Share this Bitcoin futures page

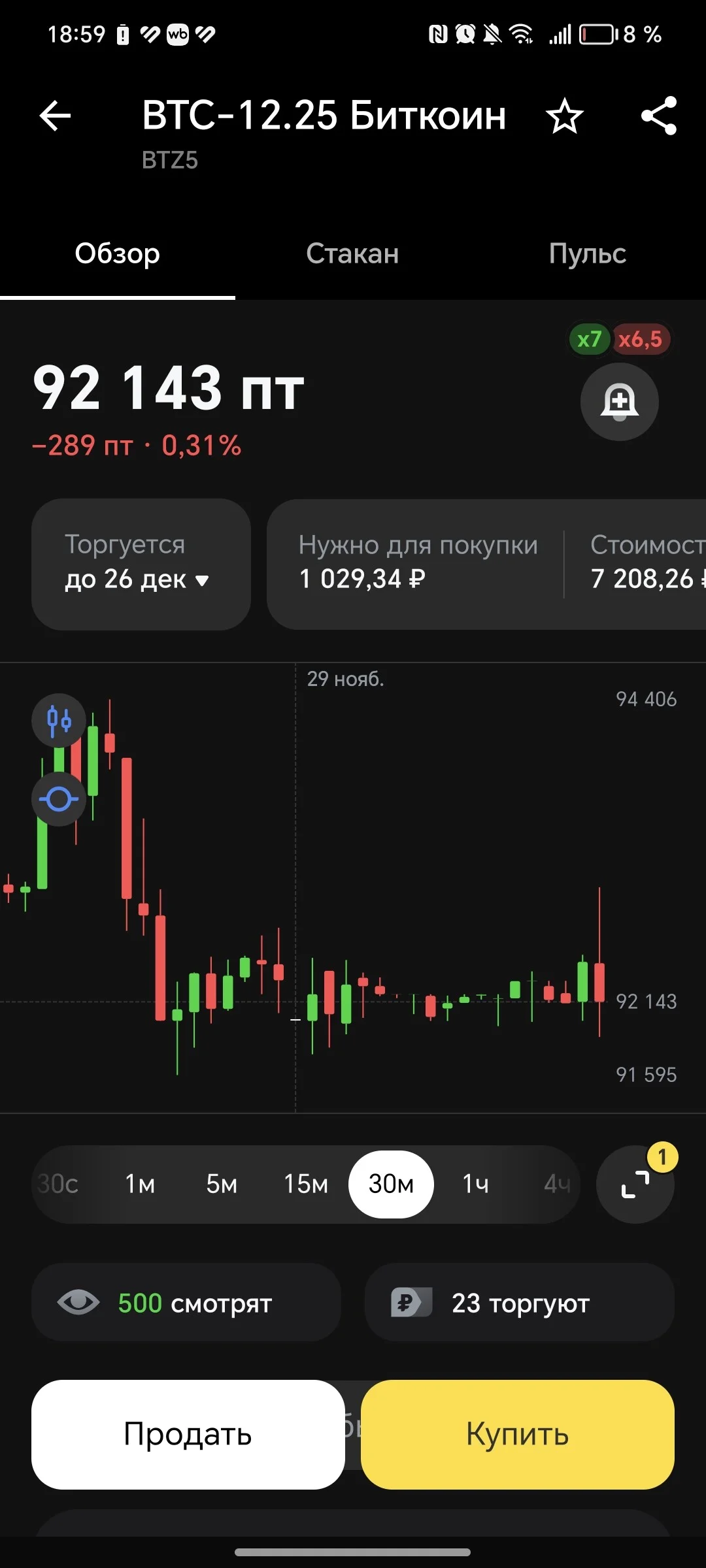[x=659, y=116]
